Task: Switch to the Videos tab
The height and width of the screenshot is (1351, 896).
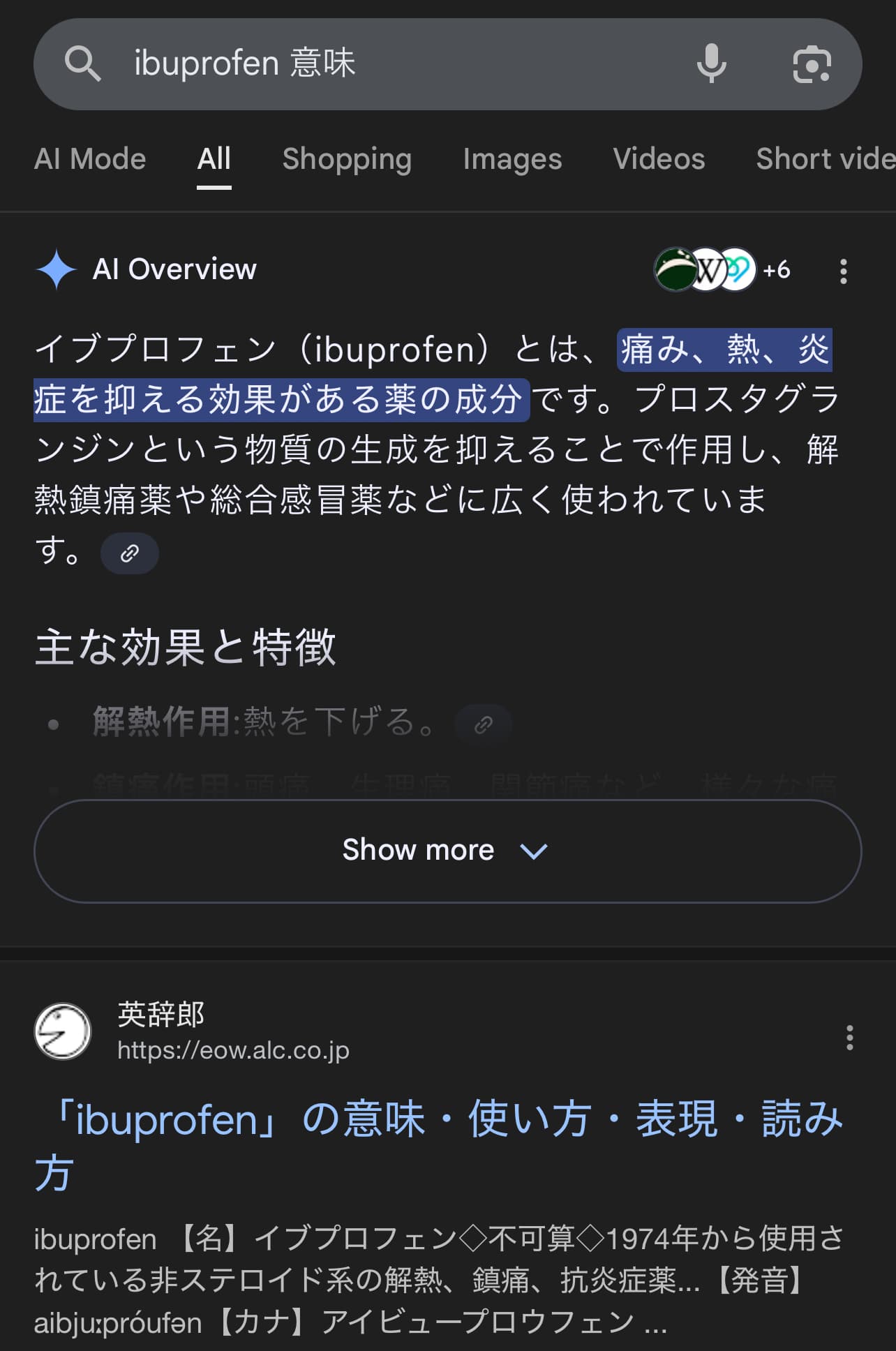Action: (x=659, y=159)
